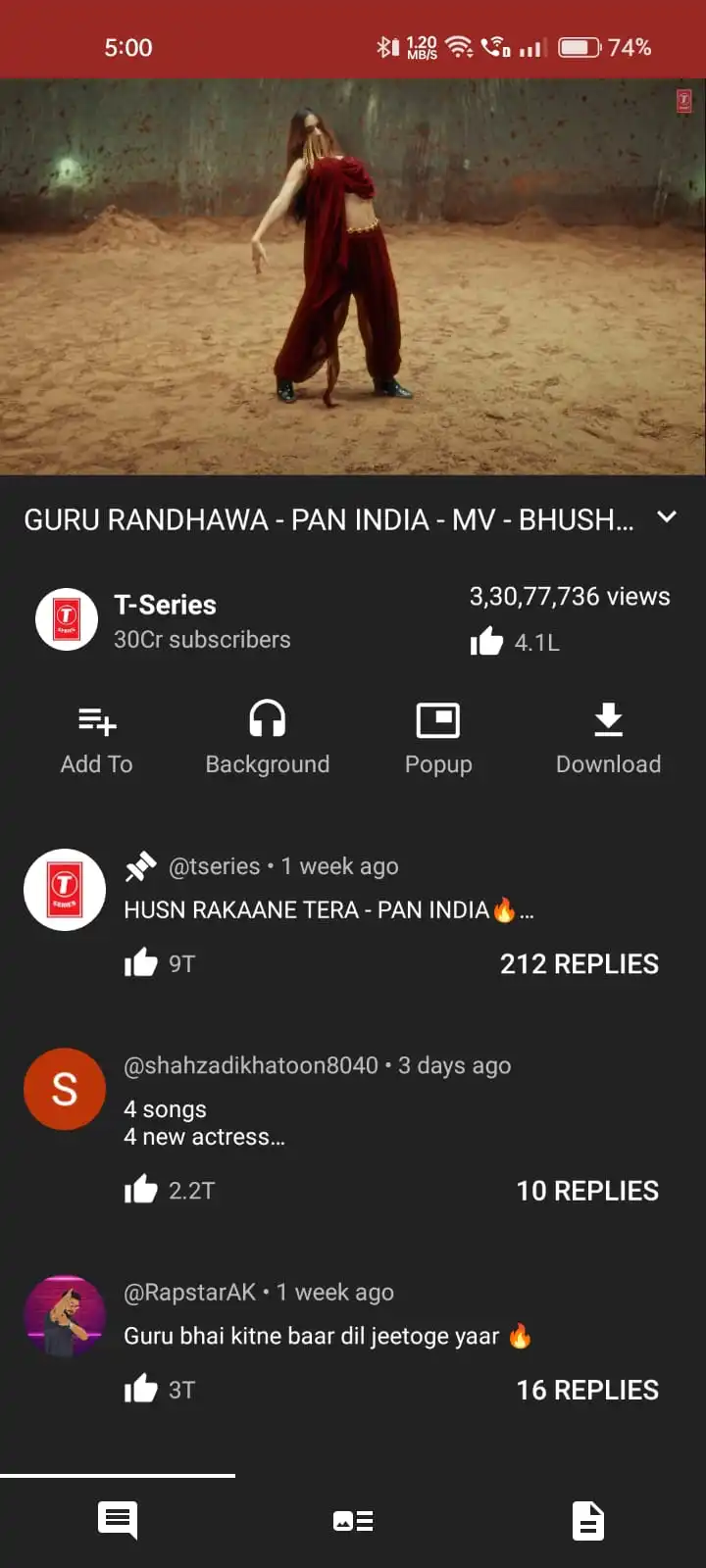Download this video
Screen dimensions: 706x1568
tap(608, 739)
